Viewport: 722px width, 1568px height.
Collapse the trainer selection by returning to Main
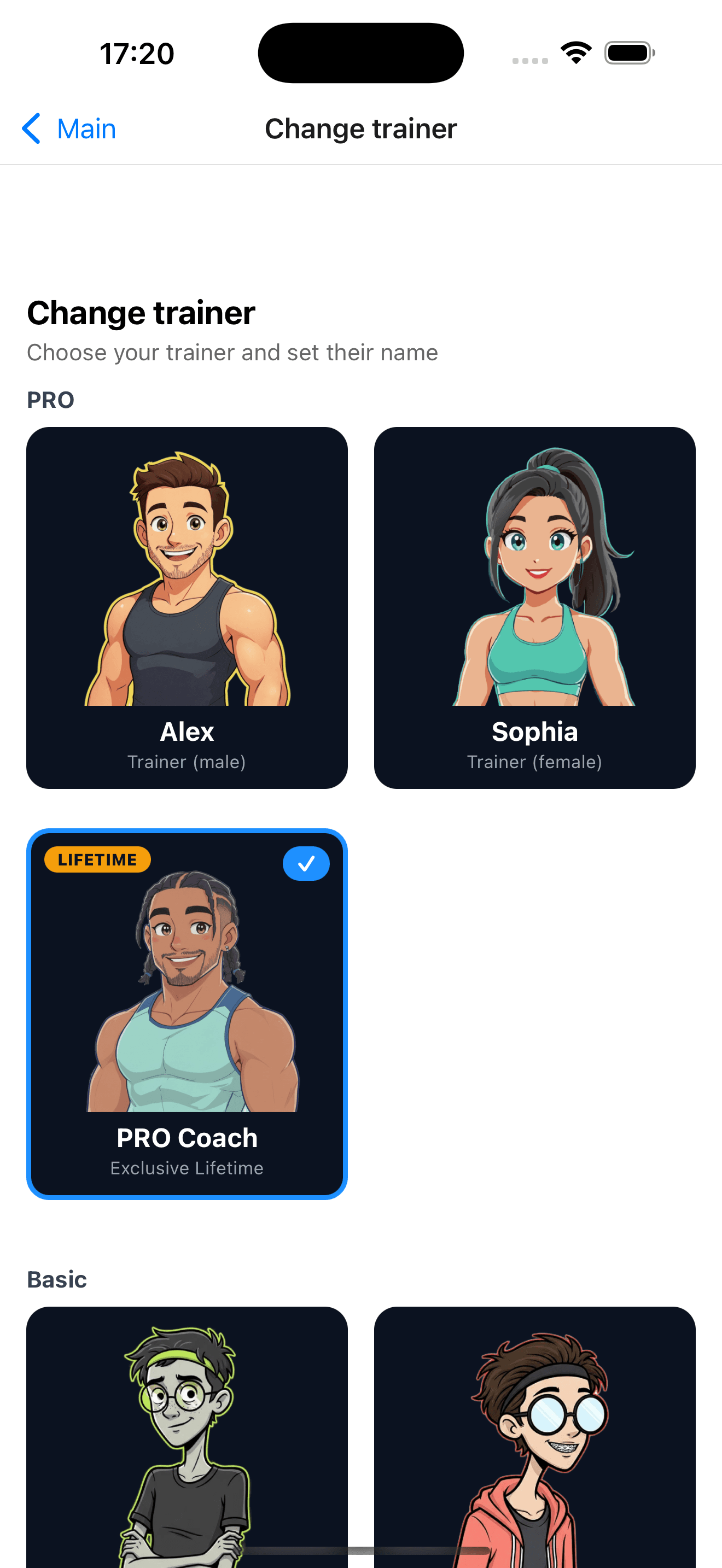coord(68,128)
